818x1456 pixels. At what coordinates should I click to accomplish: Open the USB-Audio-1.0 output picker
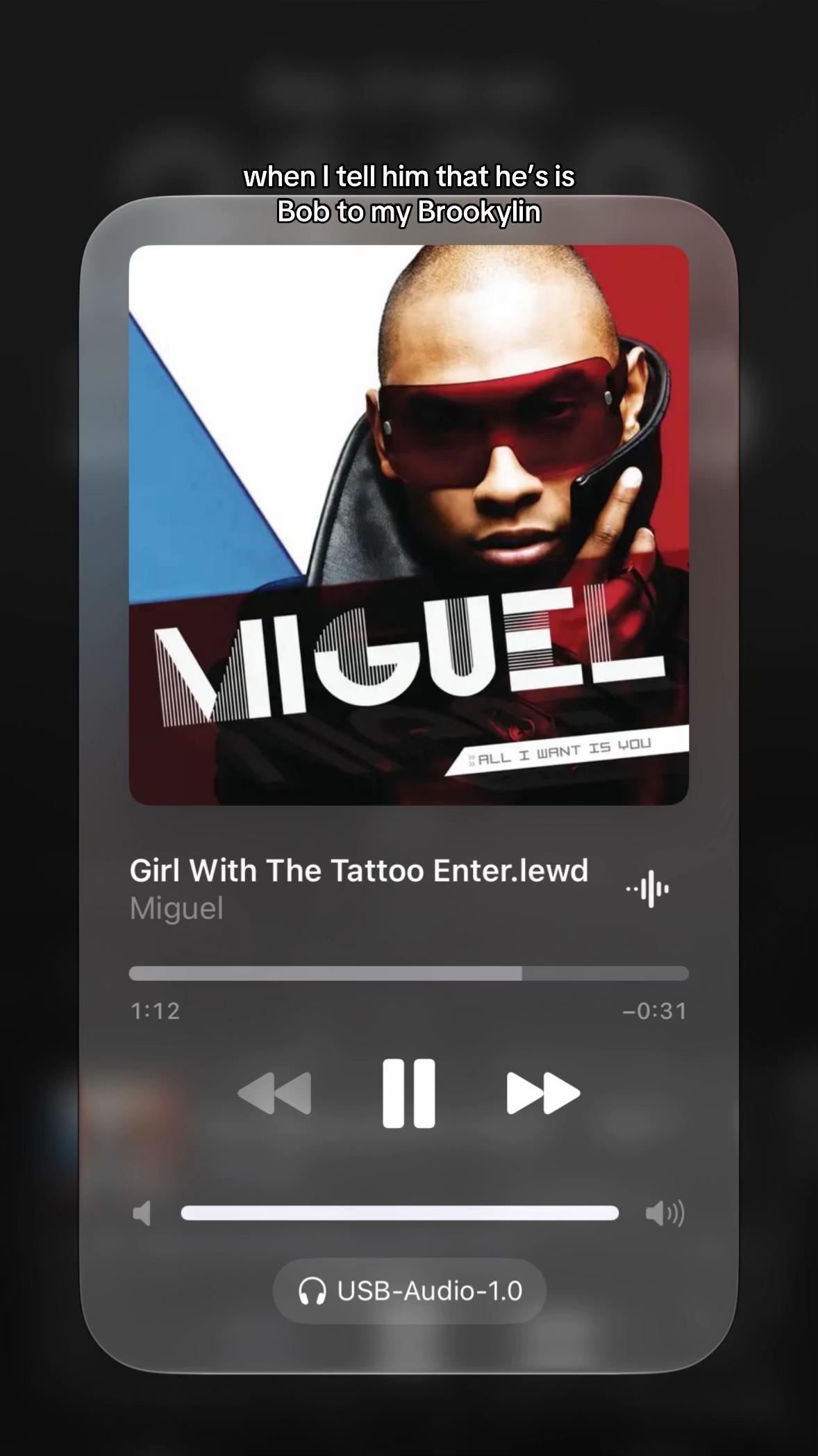click(410, 1291)
